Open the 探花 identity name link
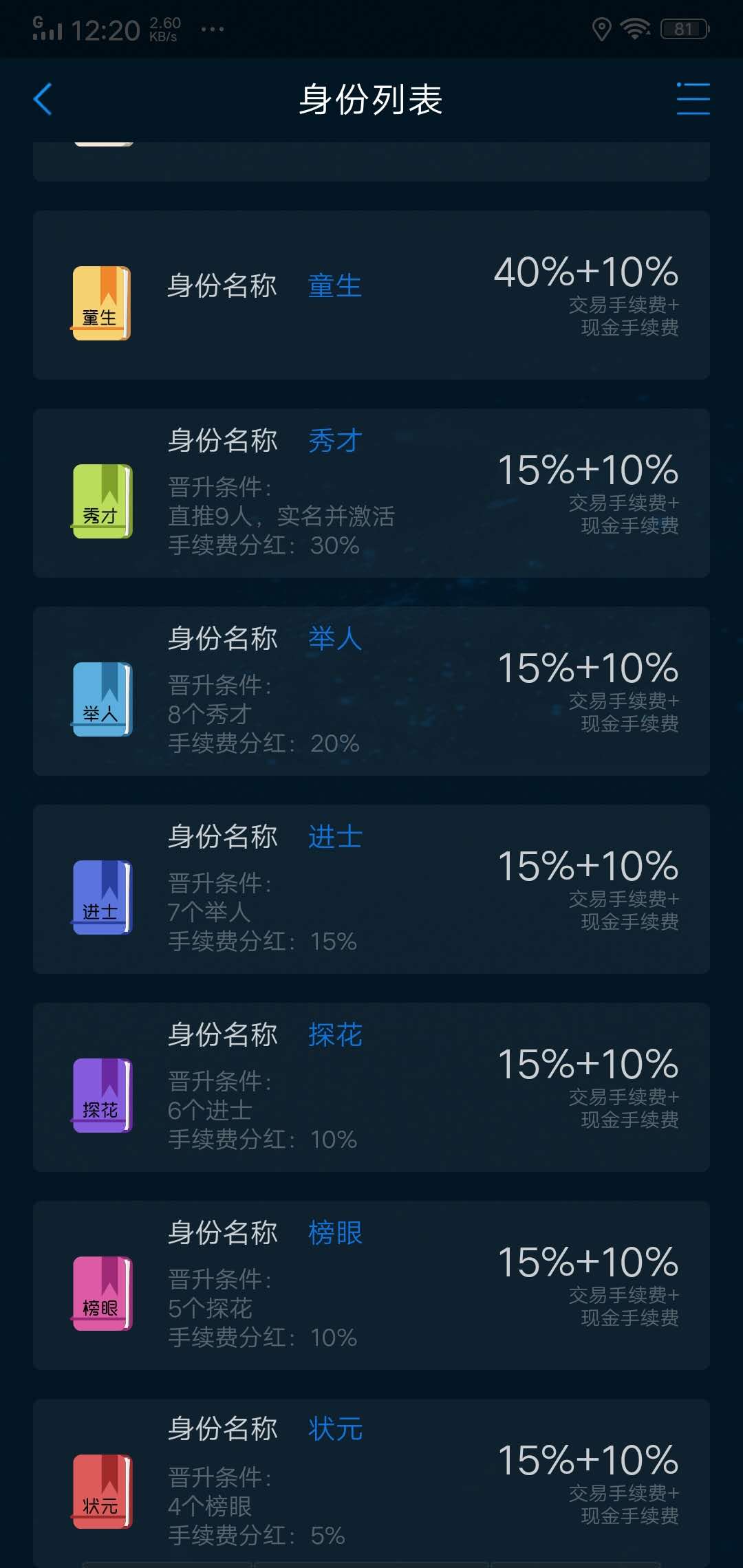The width and height of the screenshot is (743, 1568). 335,1035
